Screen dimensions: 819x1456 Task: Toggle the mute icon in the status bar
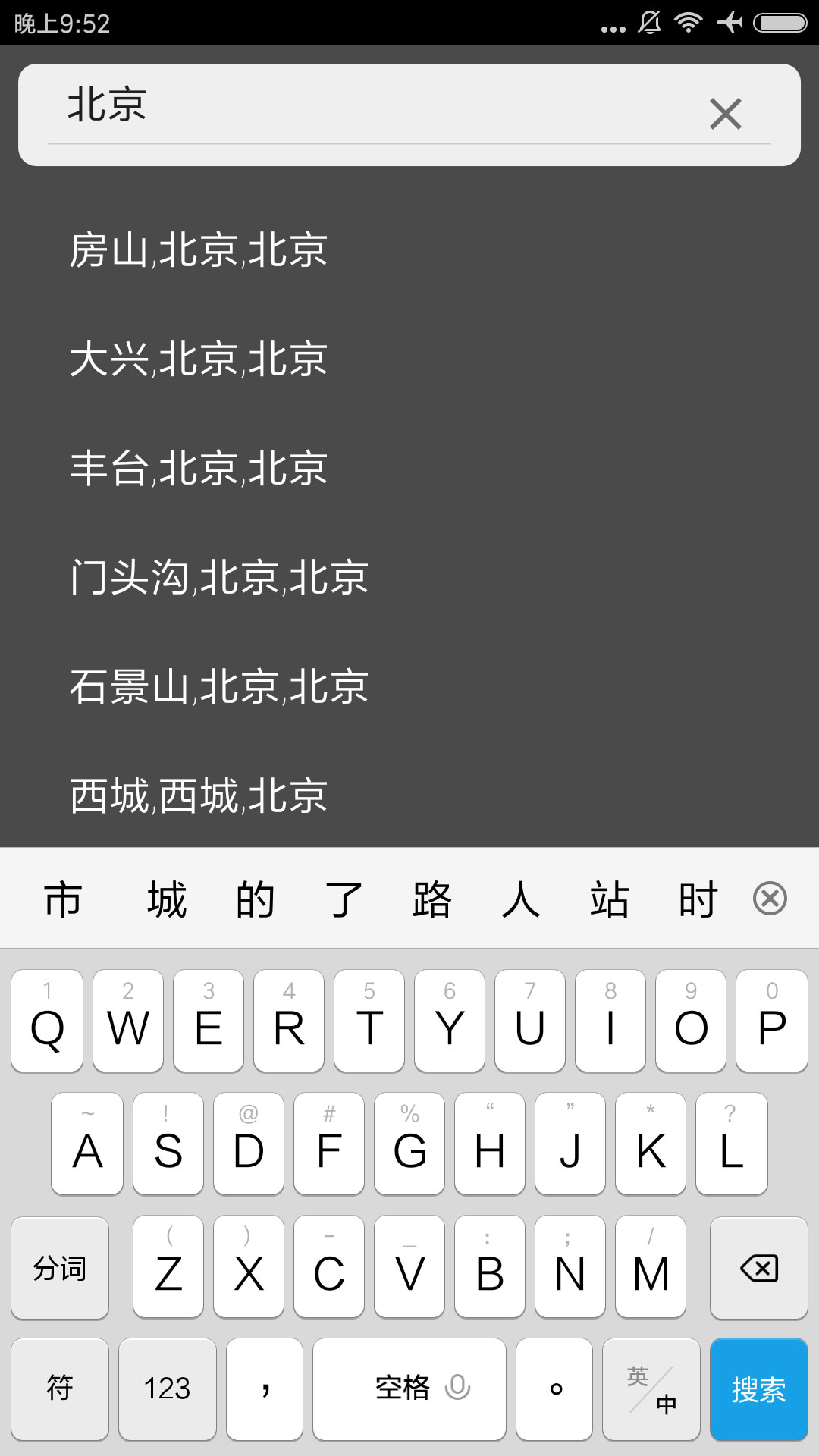point(648,22)
